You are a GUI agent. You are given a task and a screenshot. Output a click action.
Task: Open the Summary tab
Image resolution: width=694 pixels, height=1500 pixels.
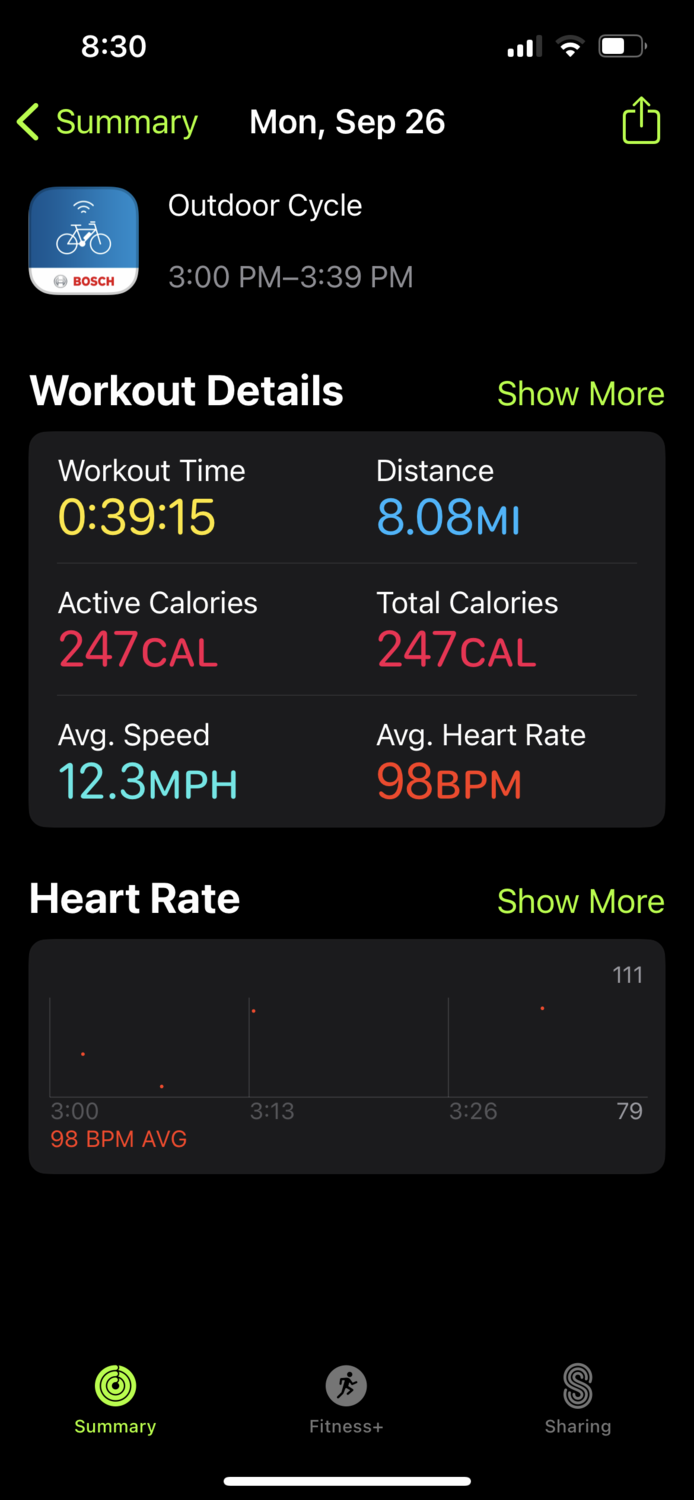[x=115, y=1398]
